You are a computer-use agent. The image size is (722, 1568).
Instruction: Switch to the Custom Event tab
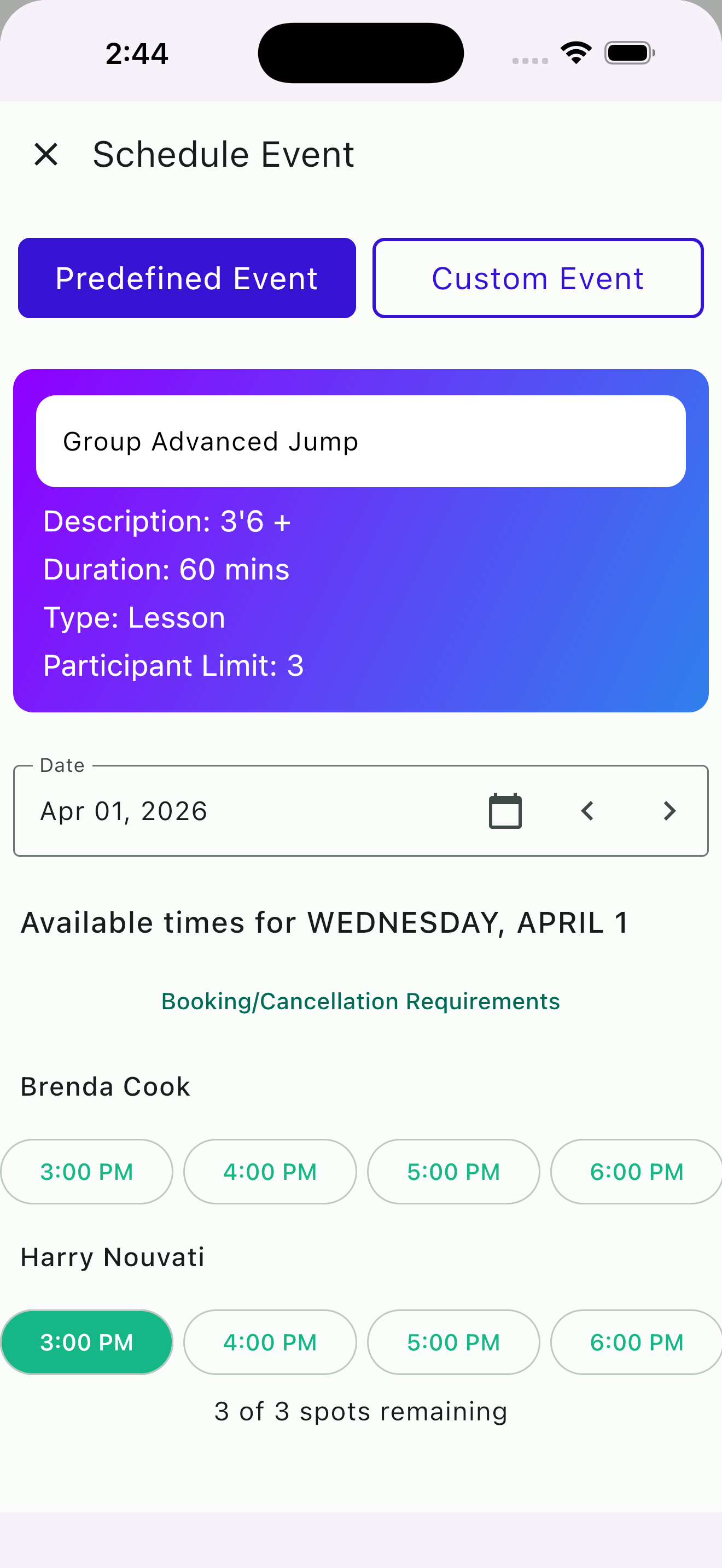click(538, 278)
